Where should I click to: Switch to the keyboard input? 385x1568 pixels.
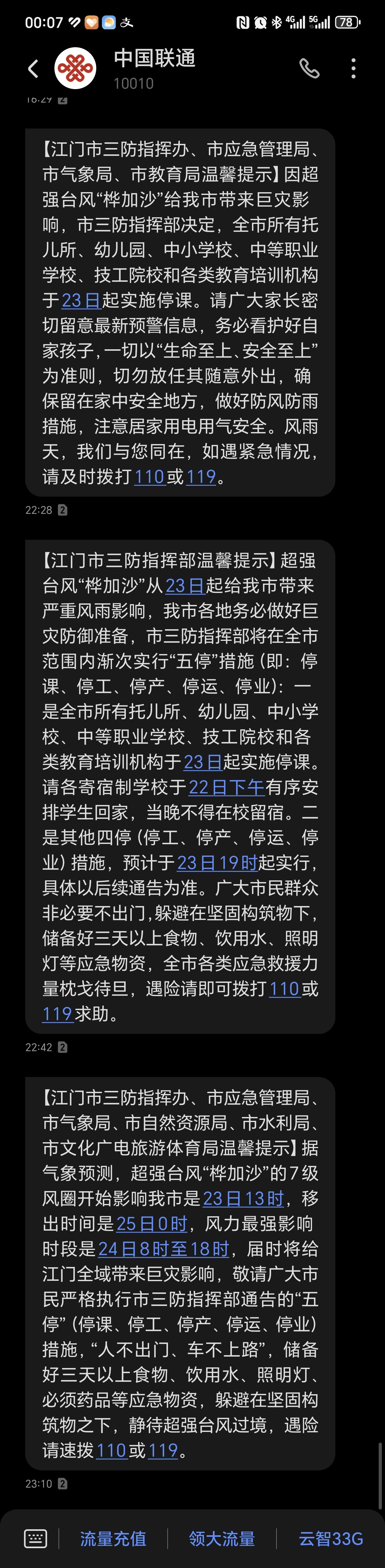(35, 1538)
